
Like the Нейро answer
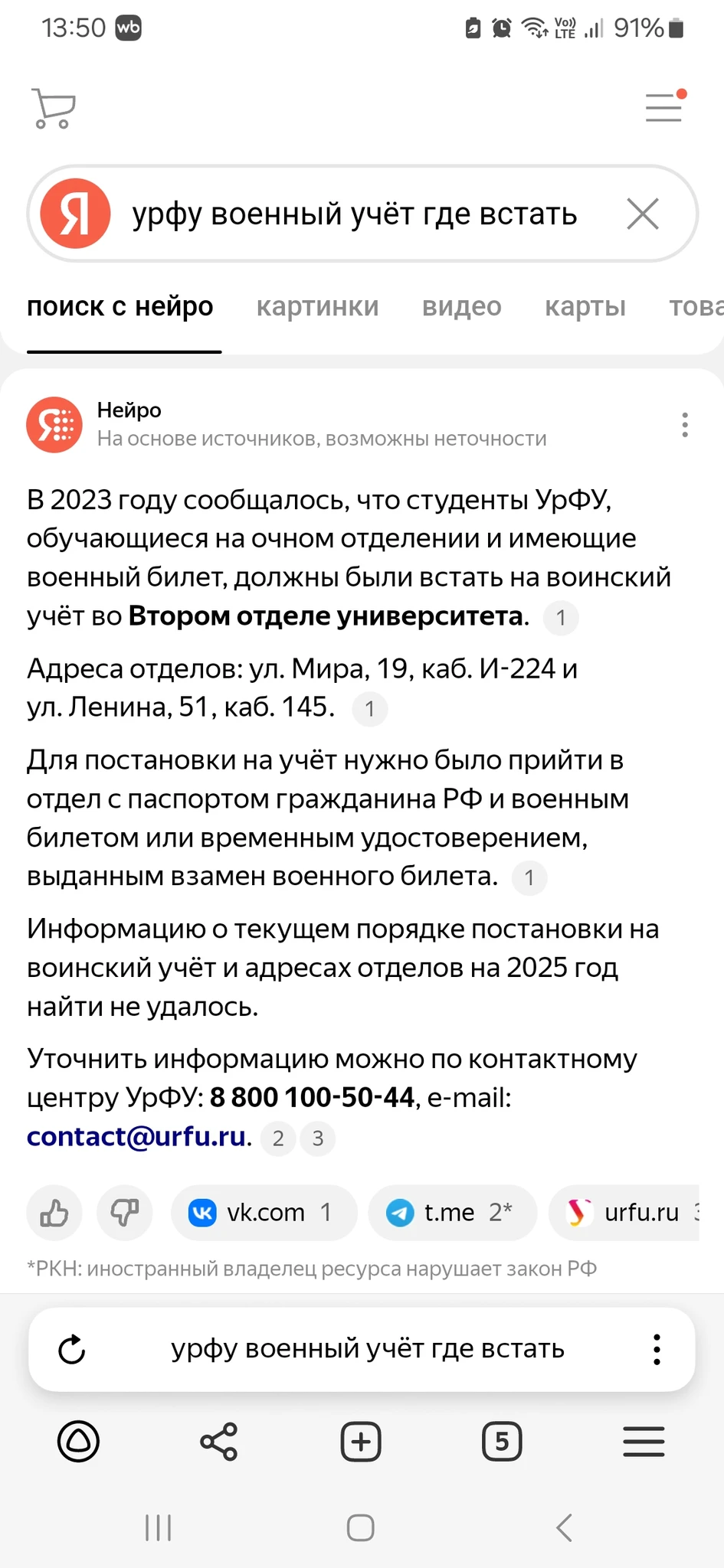(54, 1213)
